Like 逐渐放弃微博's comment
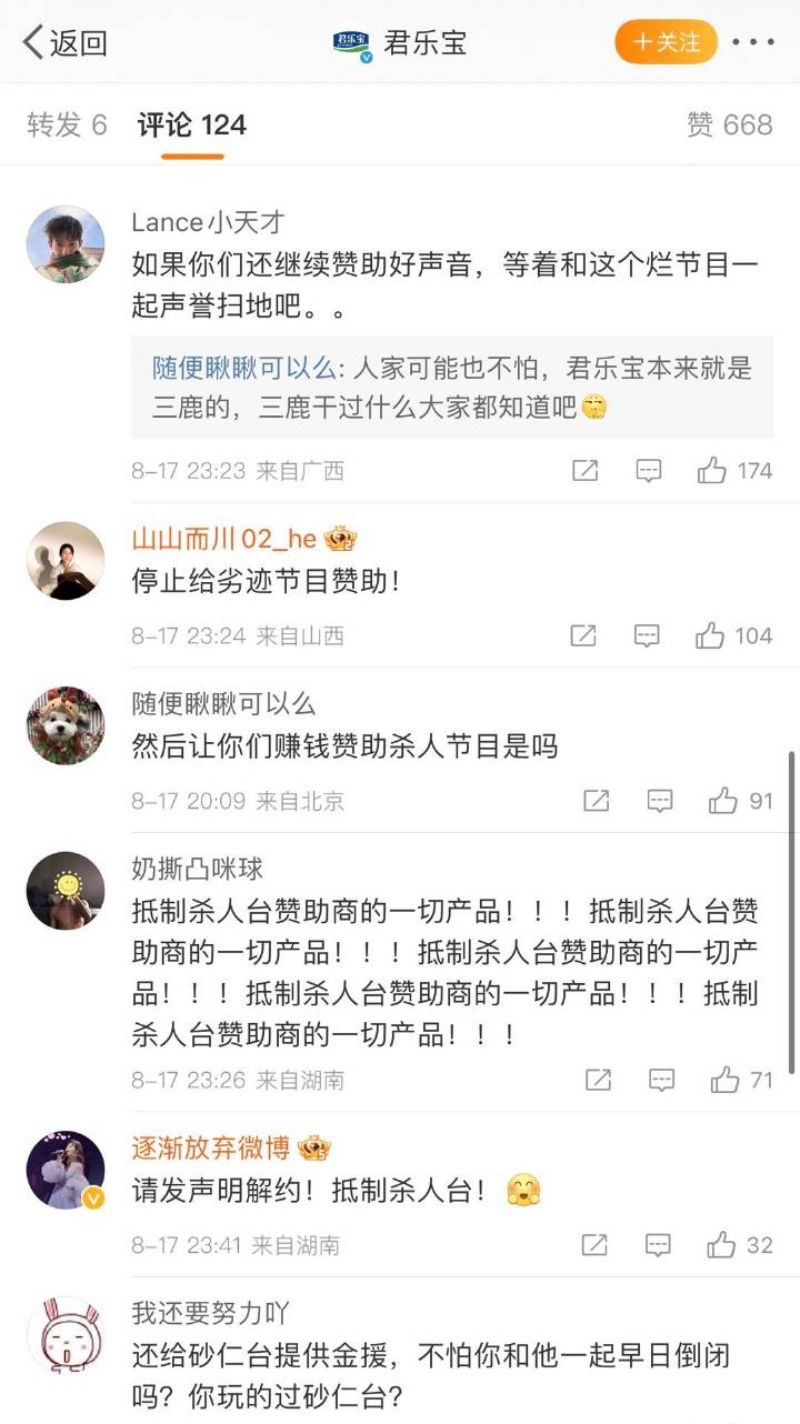800x1424 pixels. click(720, 1245)
